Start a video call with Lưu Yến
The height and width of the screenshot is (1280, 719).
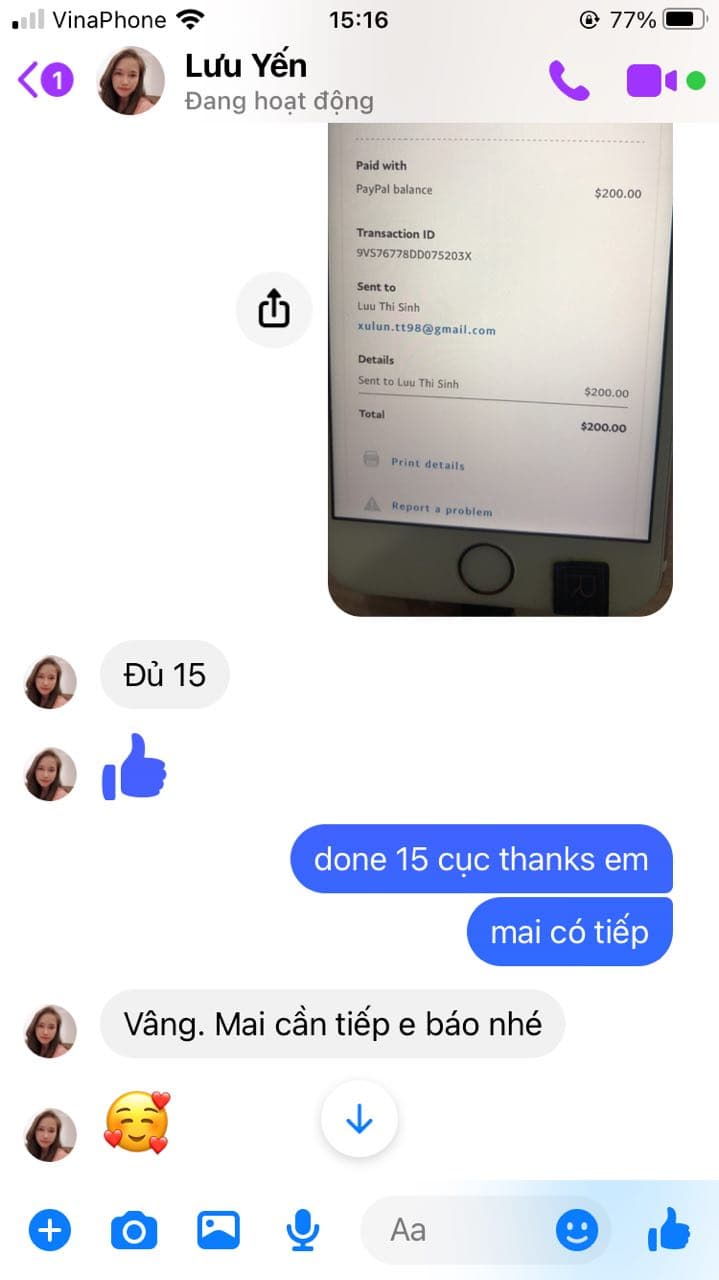pyautogui.click(x=652, y=80)
